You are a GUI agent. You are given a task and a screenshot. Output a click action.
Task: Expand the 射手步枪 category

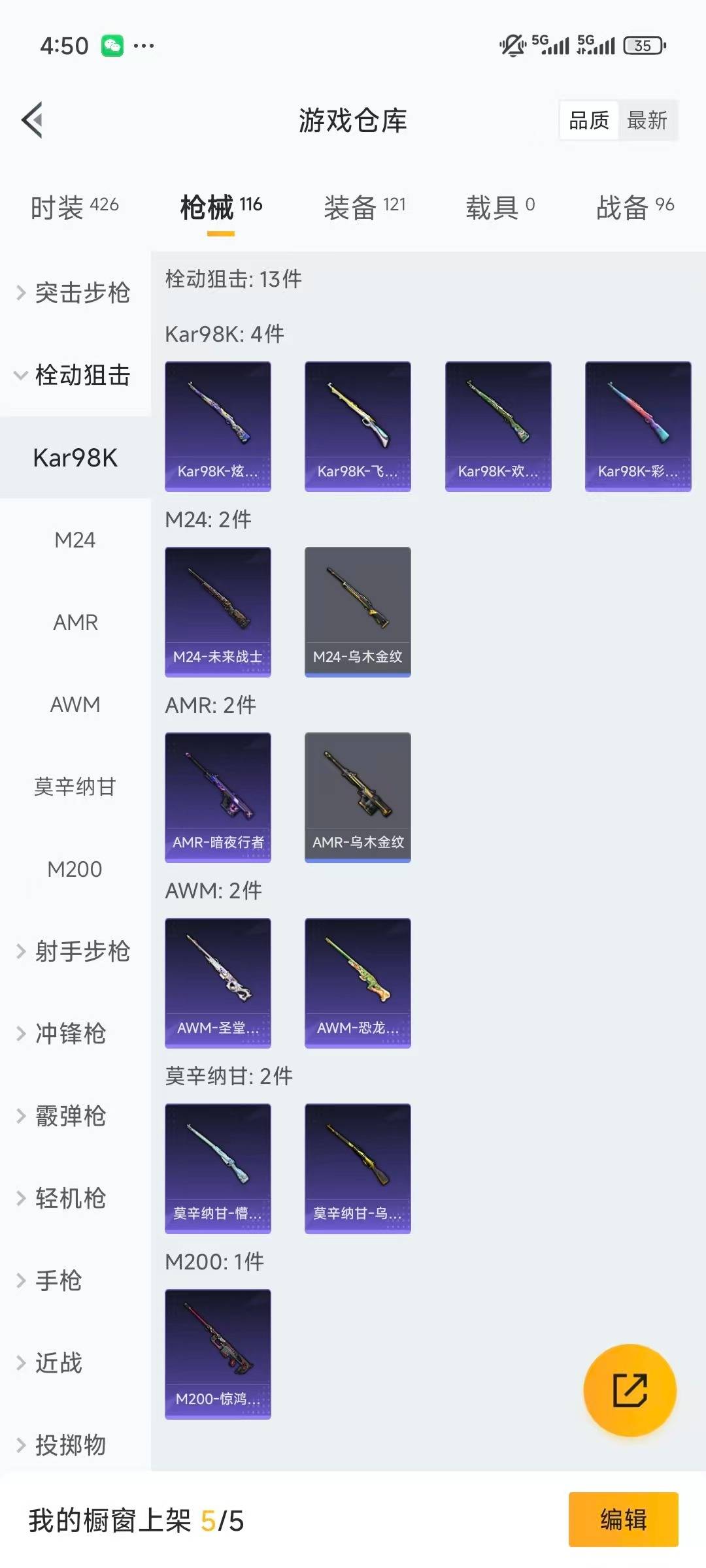click(x=75, y=951)
